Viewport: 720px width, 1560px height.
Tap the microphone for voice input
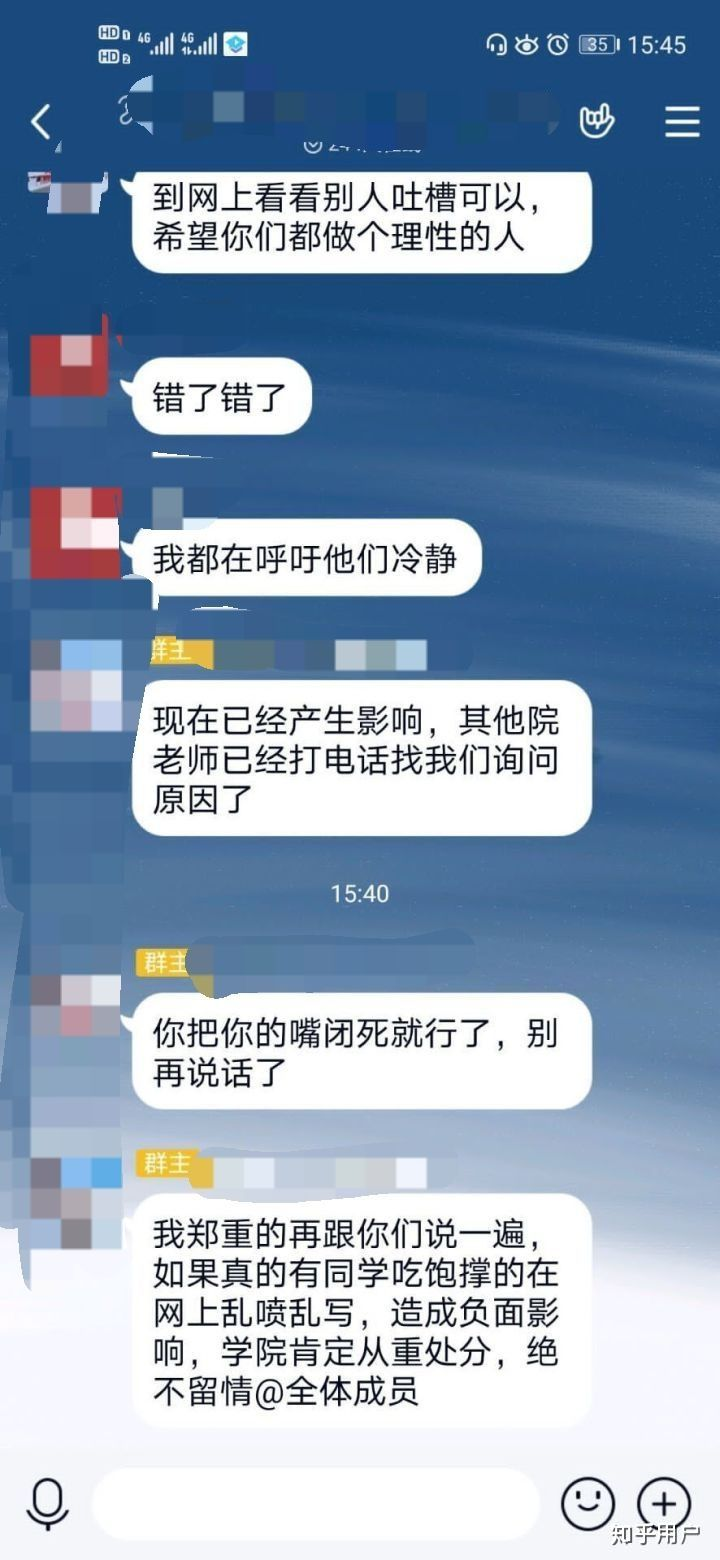click(46, 1503)
